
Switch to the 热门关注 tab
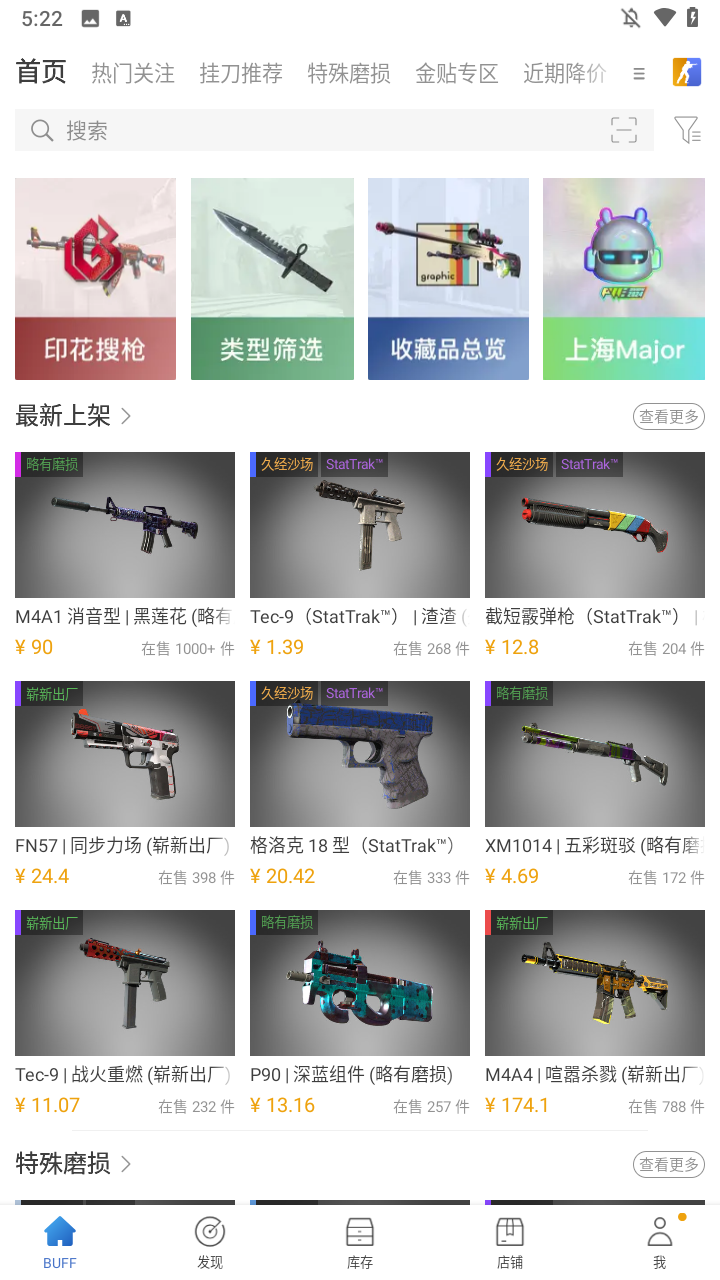[133, 73]
